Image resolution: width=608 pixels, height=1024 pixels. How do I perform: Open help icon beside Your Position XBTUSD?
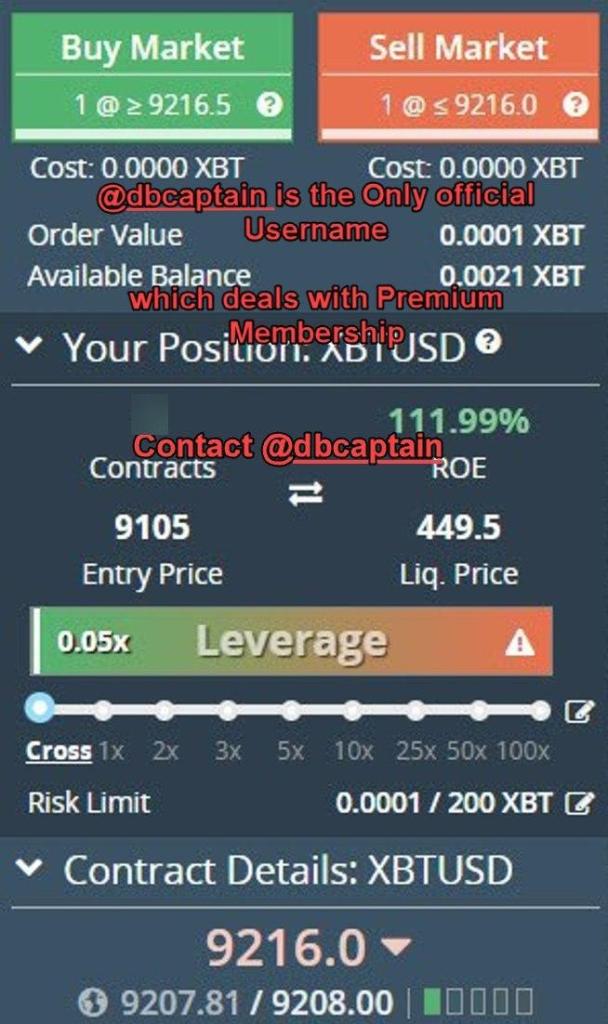[487, 343]
